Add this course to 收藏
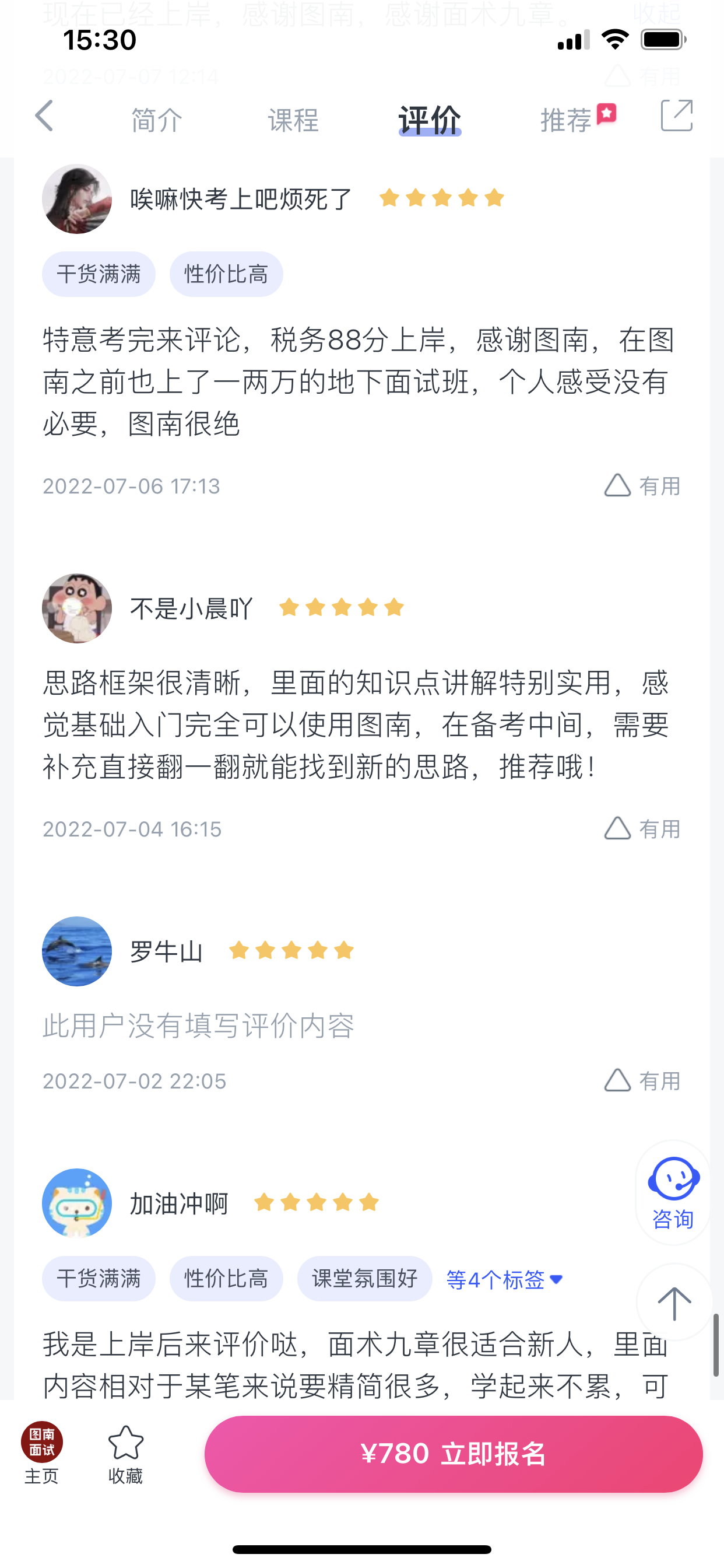This screenshot has width=724, height=1568. 125,1453
